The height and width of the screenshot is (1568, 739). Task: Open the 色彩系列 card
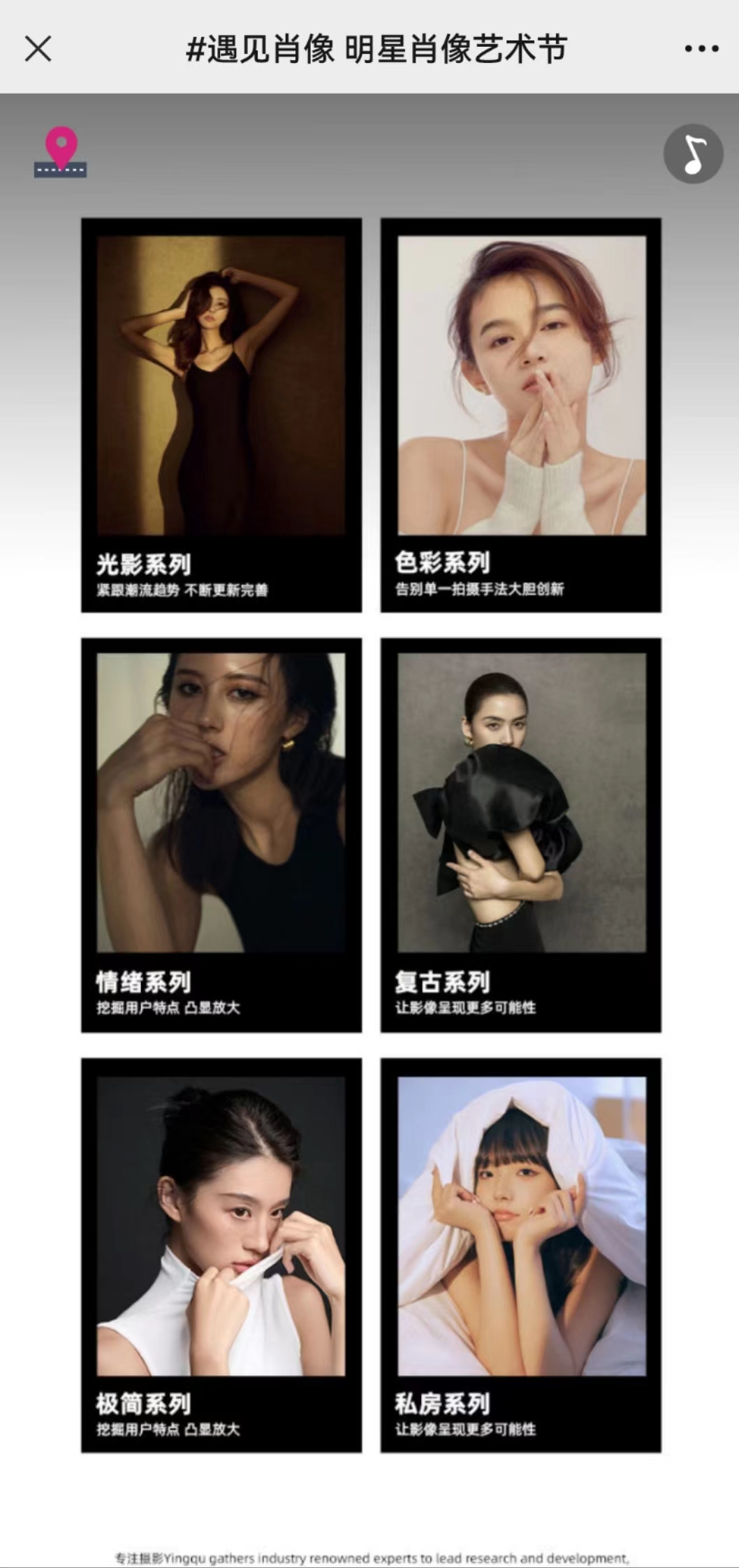520,415
